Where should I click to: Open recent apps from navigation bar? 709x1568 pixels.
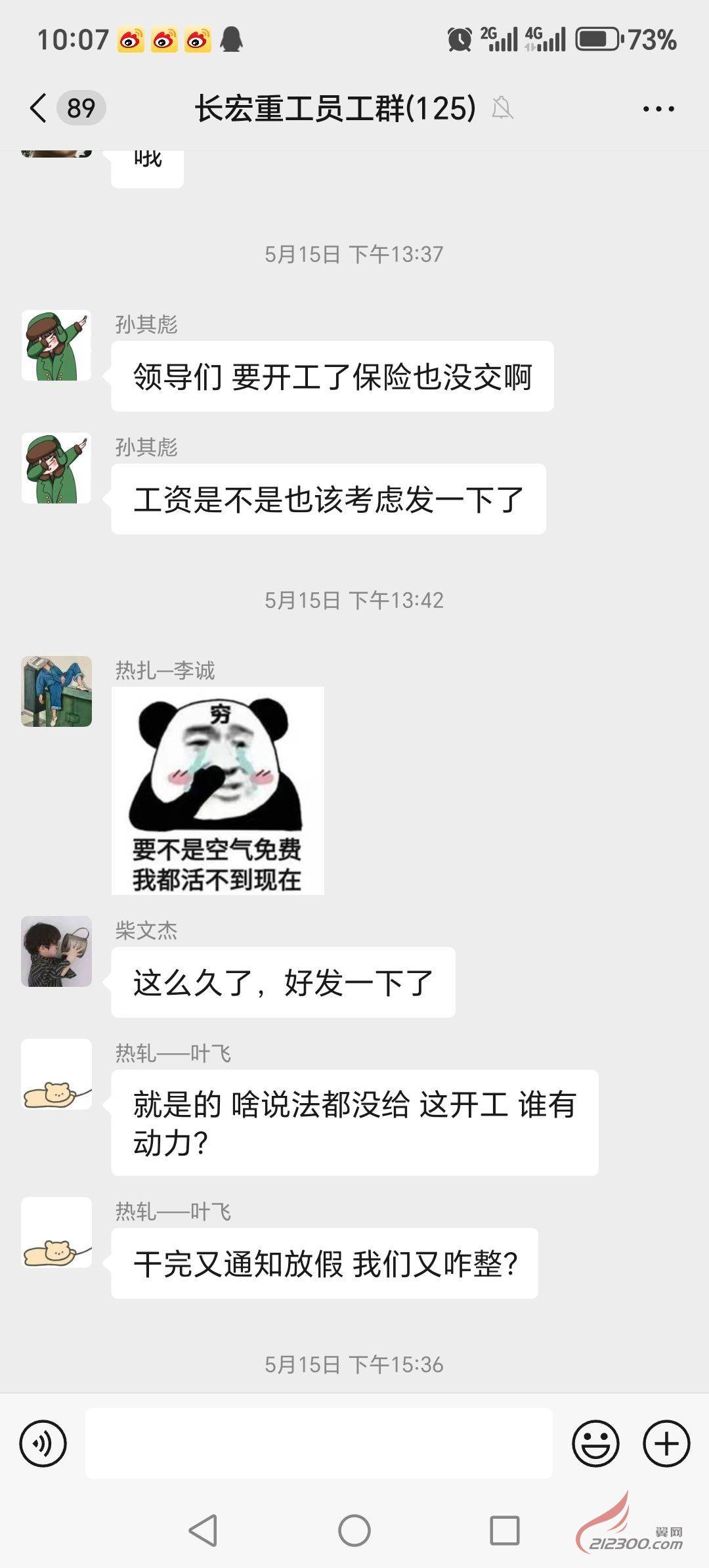504,1531
